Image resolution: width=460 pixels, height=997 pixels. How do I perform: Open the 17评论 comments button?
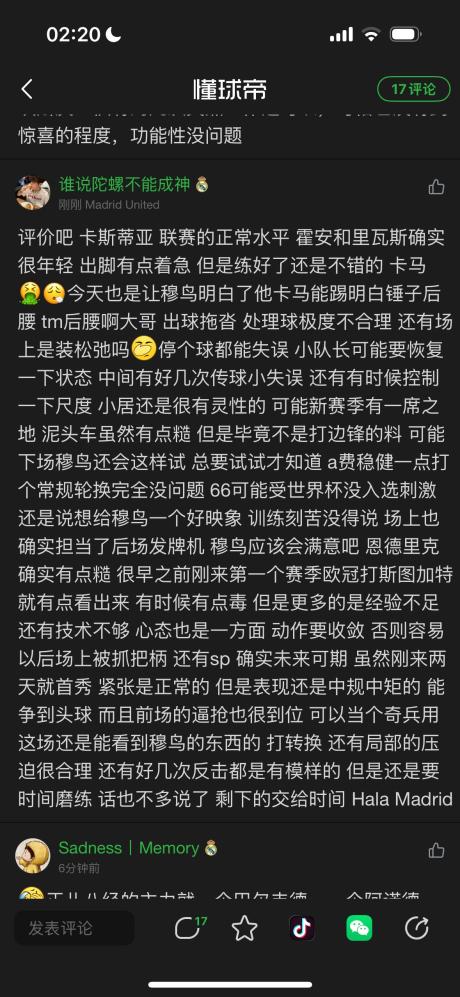coord(414,89)
